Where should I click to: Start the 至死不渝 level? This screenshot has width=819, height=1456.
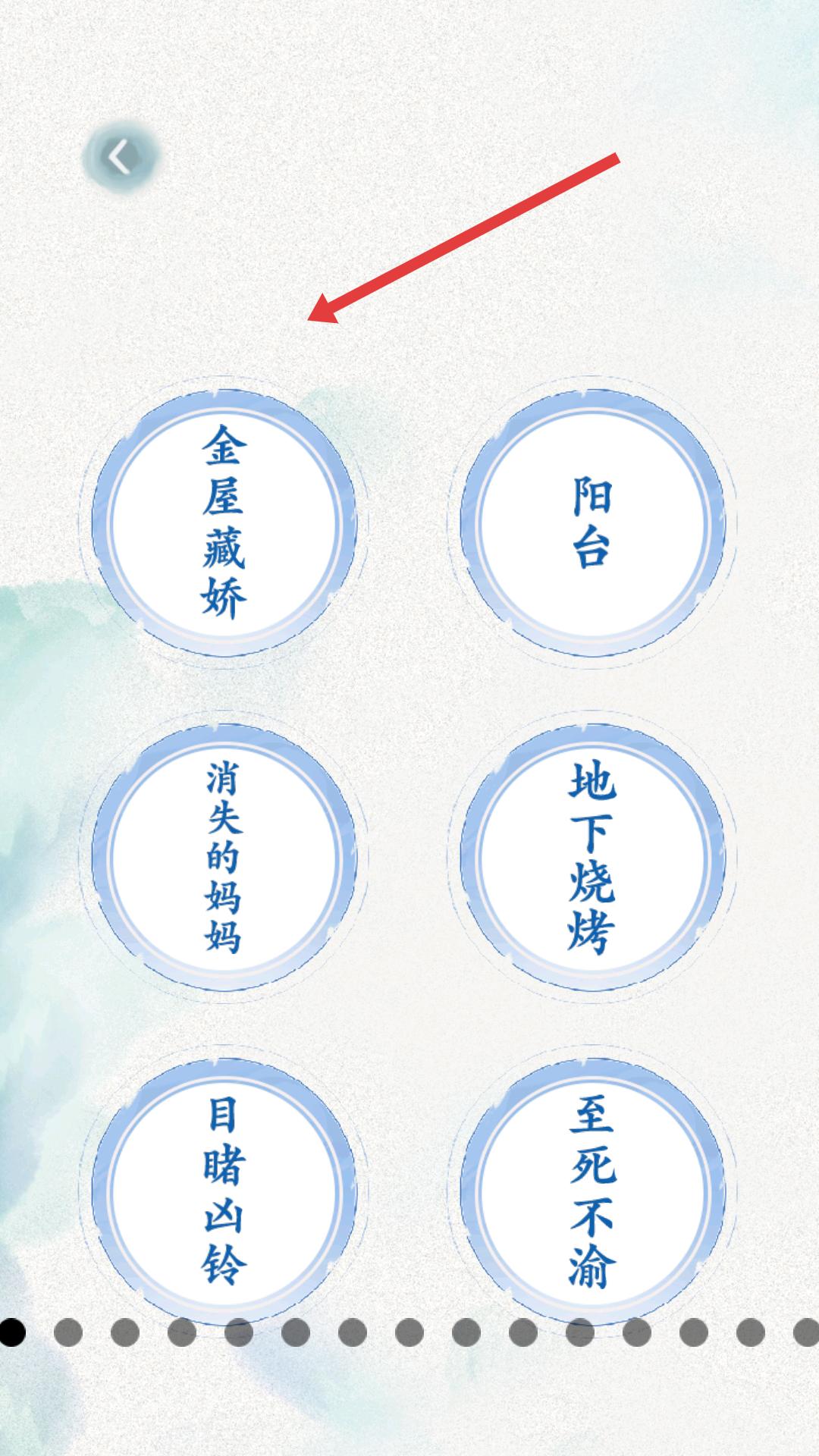point(591,1191)
